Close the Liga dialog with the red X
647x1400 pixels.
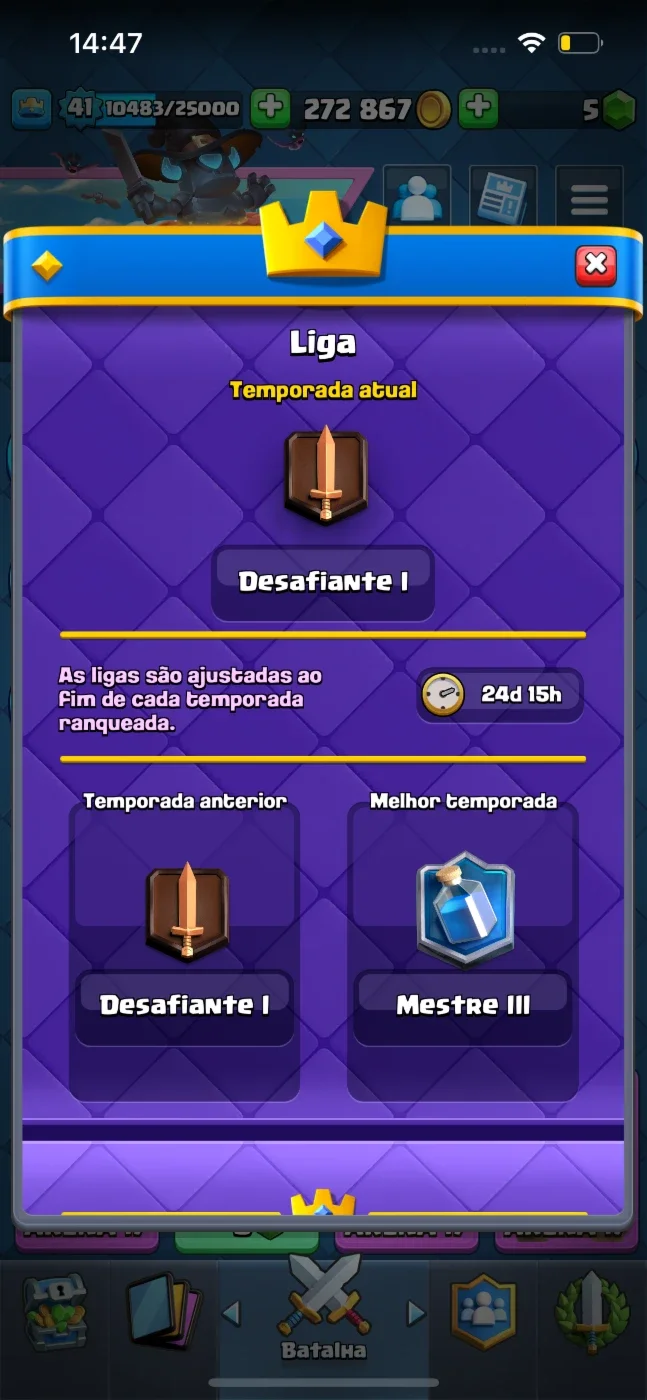pos(596,264)
